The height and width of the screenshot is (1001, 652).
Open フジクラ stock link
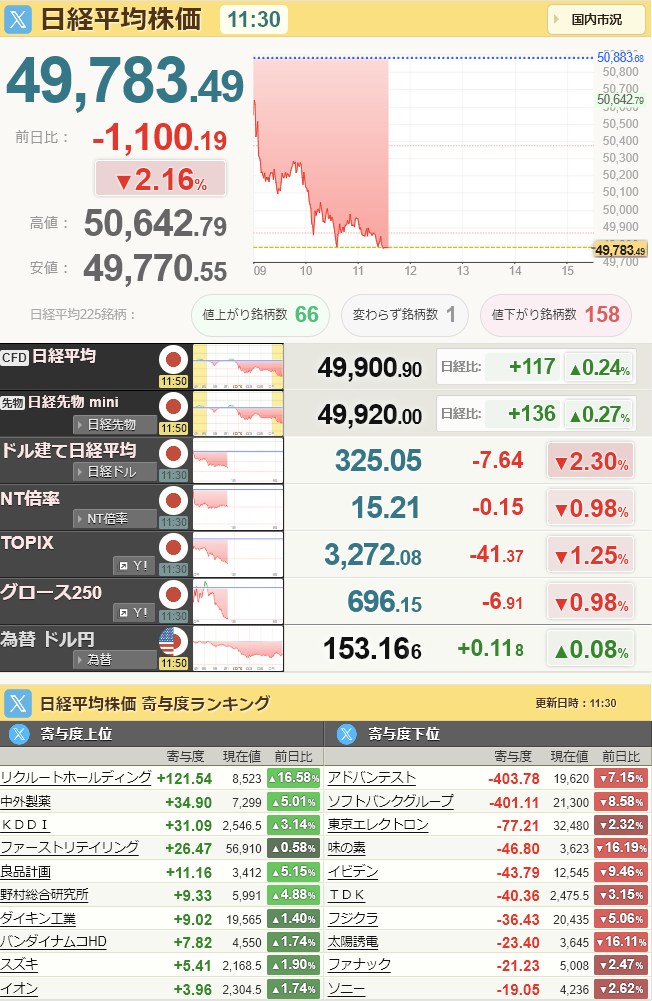point(352,918)
